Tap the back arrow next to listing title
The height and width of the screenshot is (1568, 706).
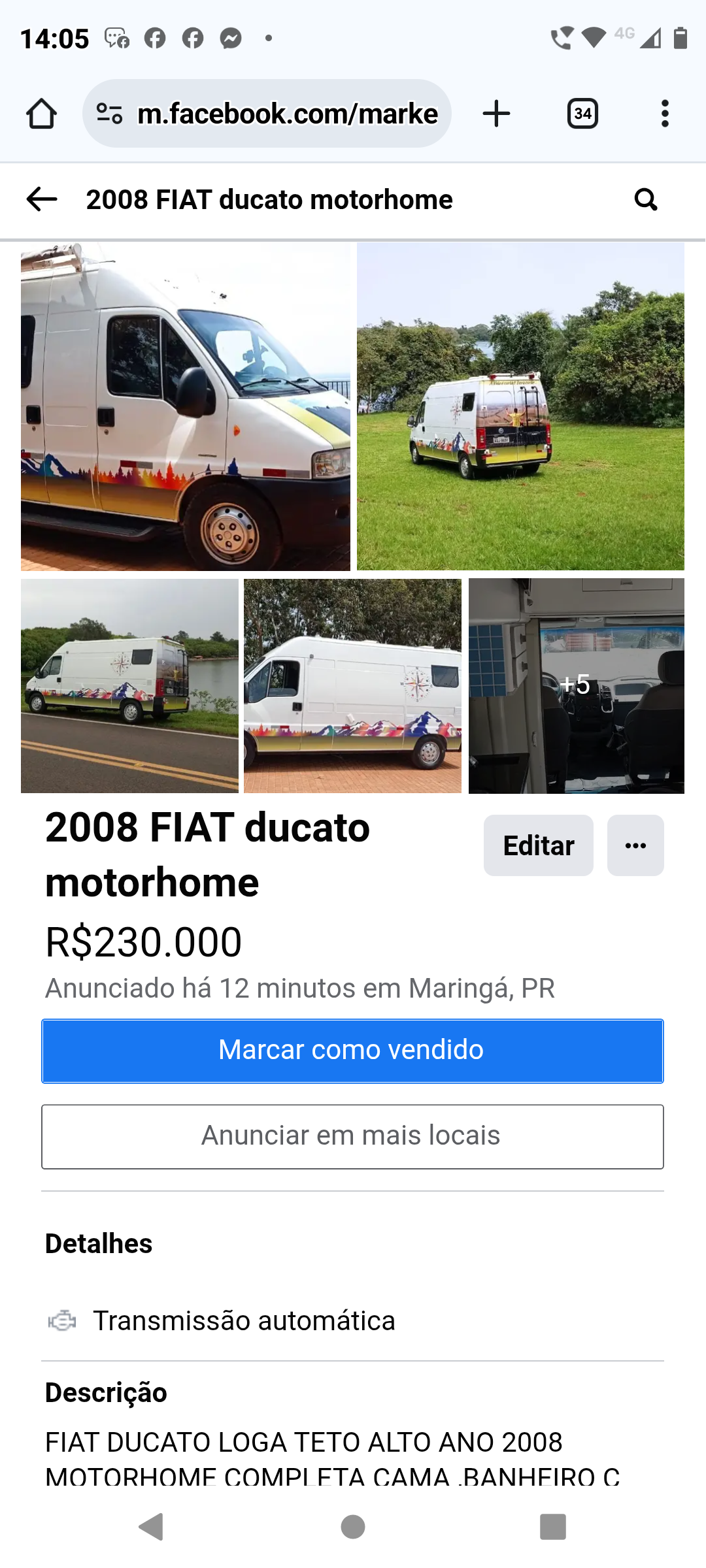point(42,200)
